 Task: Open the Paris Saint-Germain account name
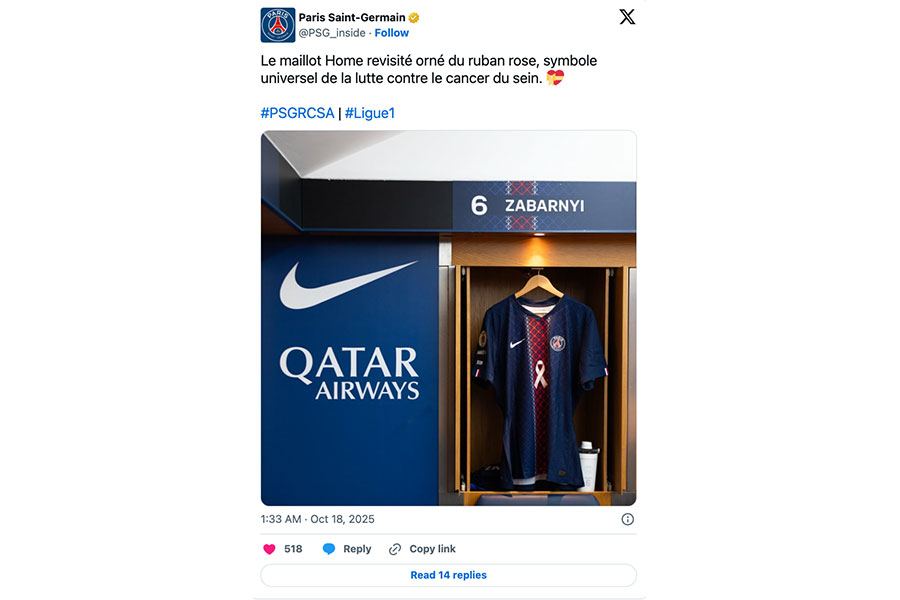pos(352,17)
